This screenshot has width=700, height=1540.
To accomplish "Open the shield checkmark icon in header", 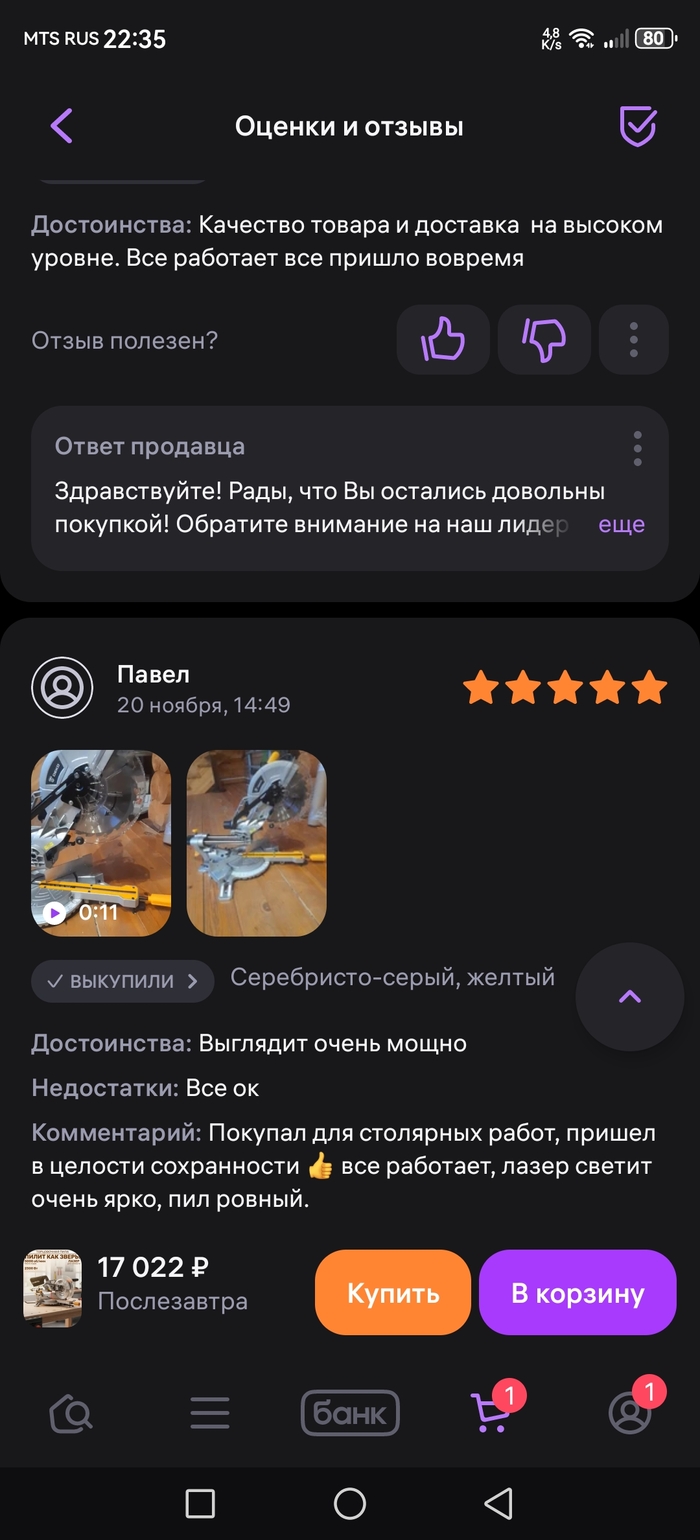I will click(x=637, y=127).
